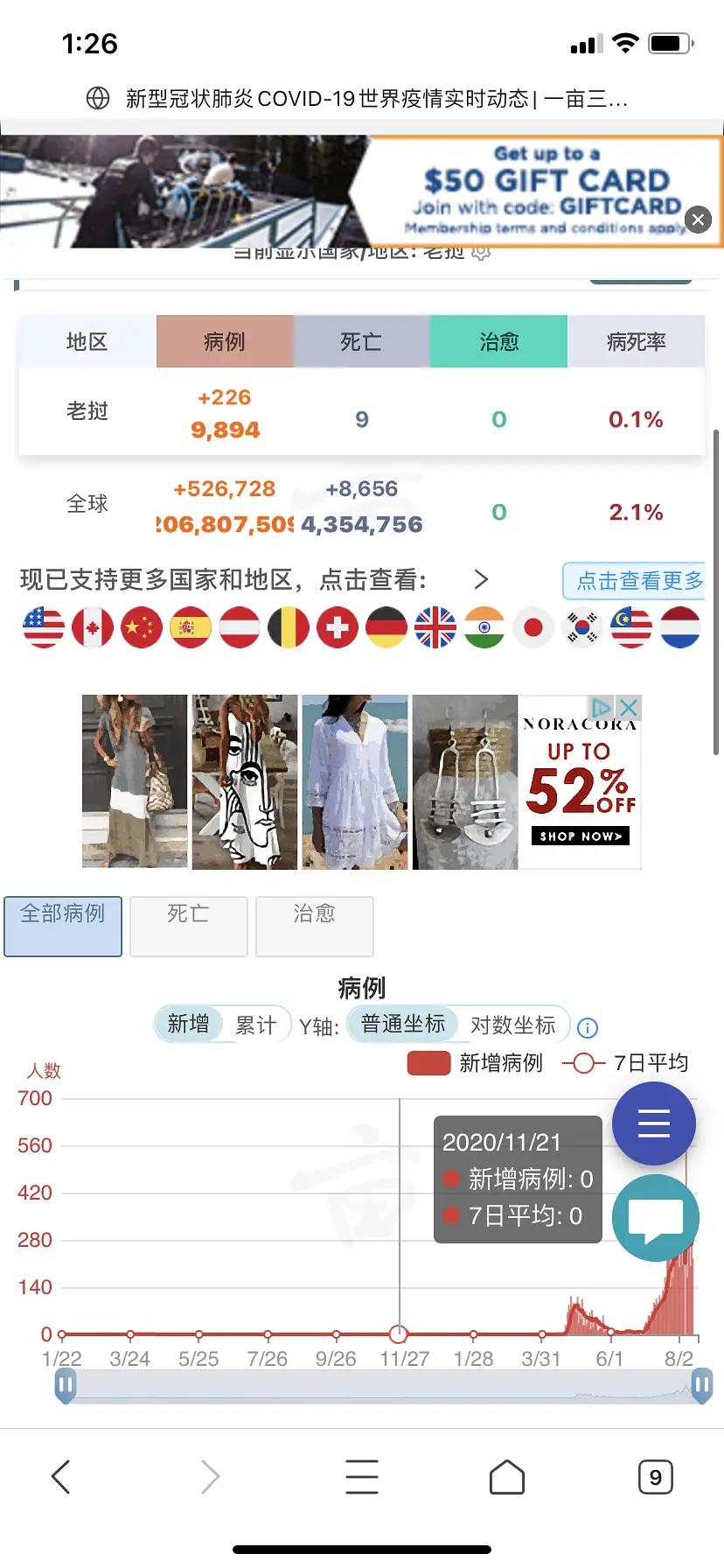This screenshot has height=1568, width=724.
Task: Choose the Japan flag
Action: pos(533,627)
